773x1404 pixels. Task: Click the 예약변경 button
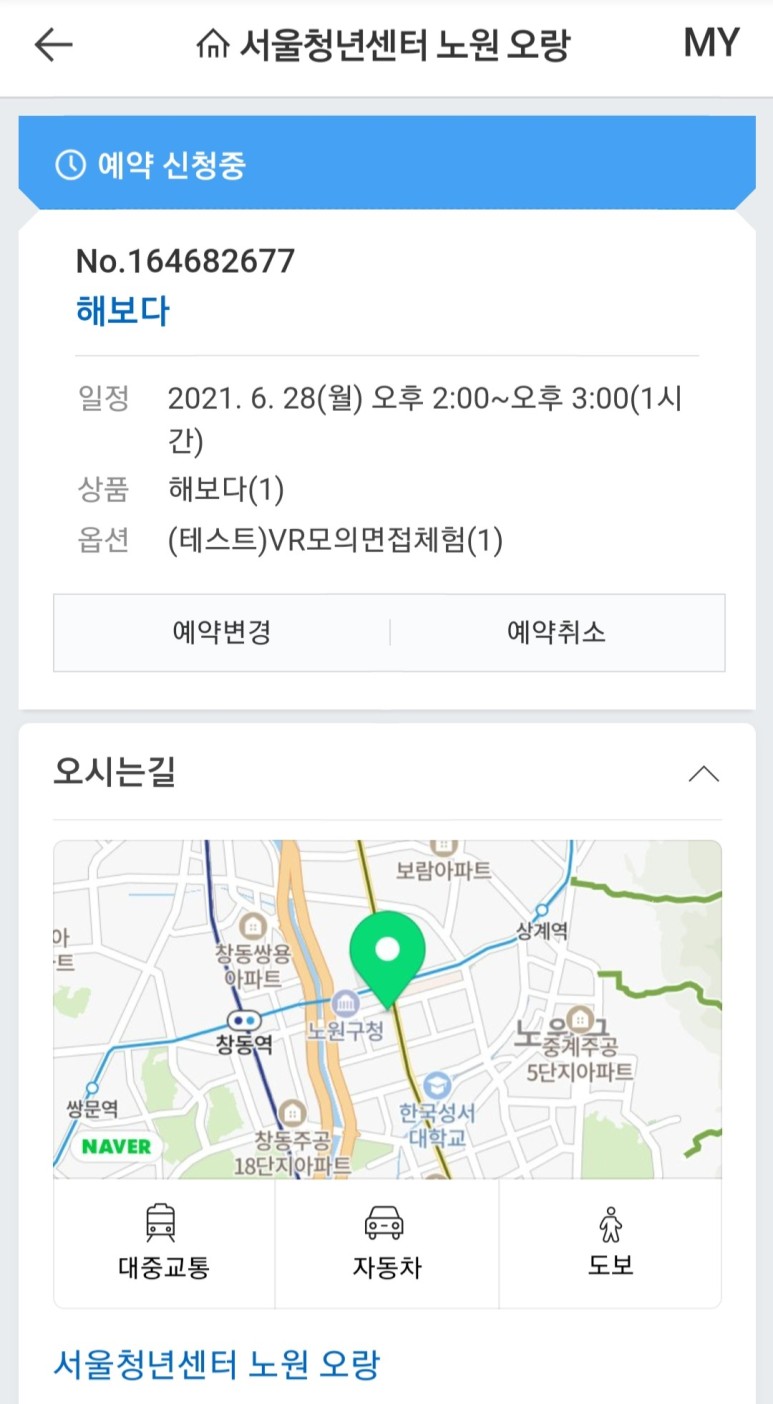coord(220,632)
